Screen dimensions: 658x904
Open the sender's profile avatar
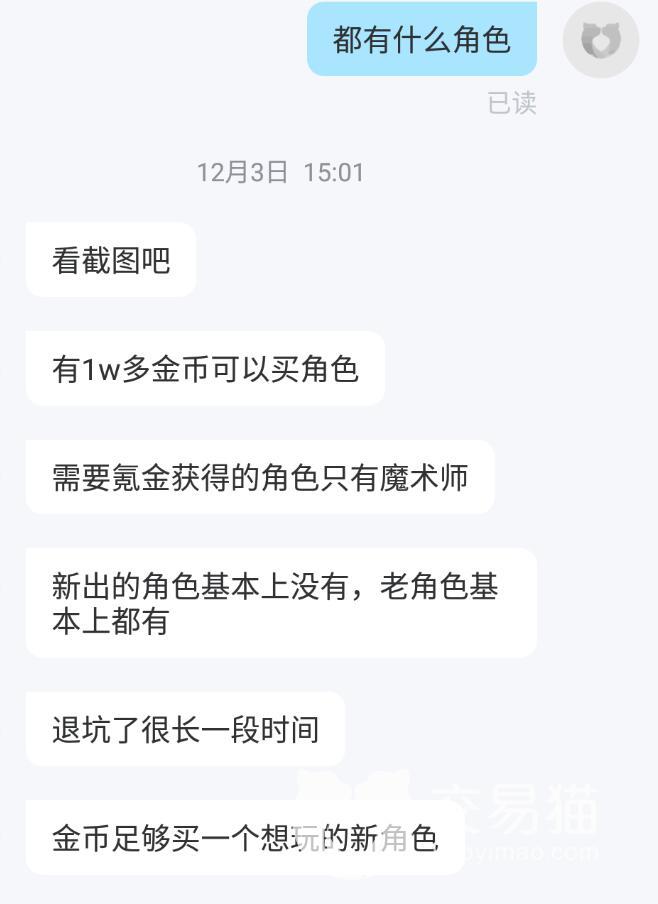(x=600, y=40)
